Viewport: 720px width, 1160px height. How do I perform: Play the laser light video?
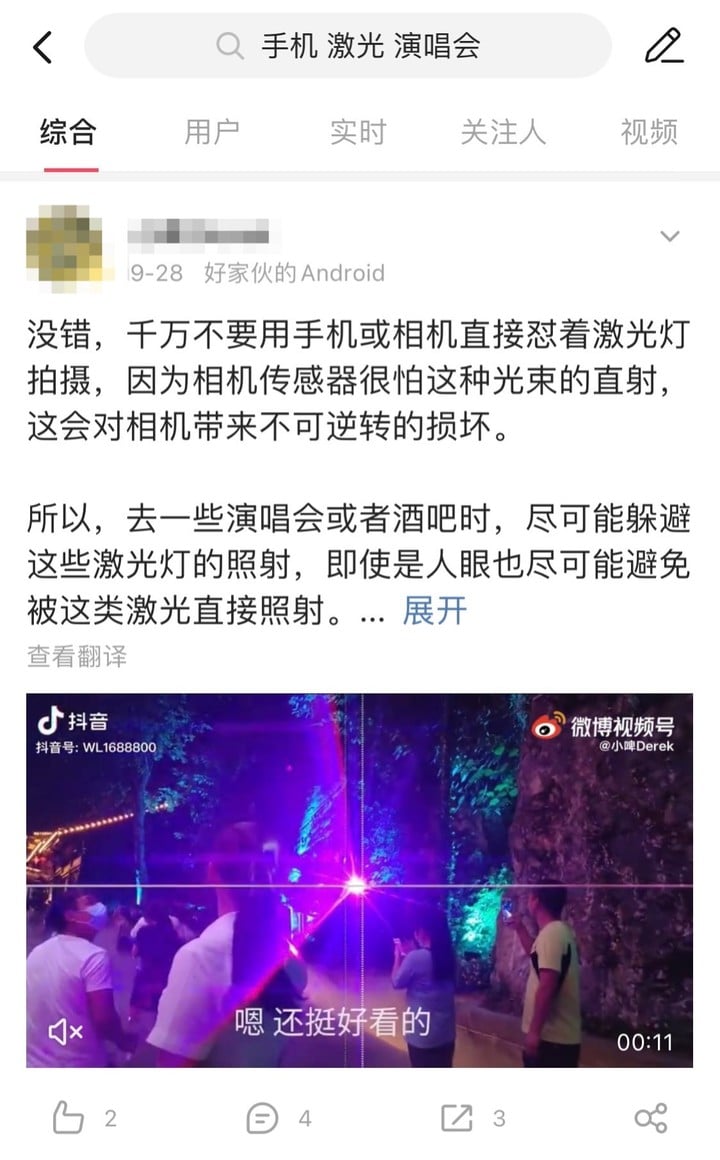pos(359,880)
